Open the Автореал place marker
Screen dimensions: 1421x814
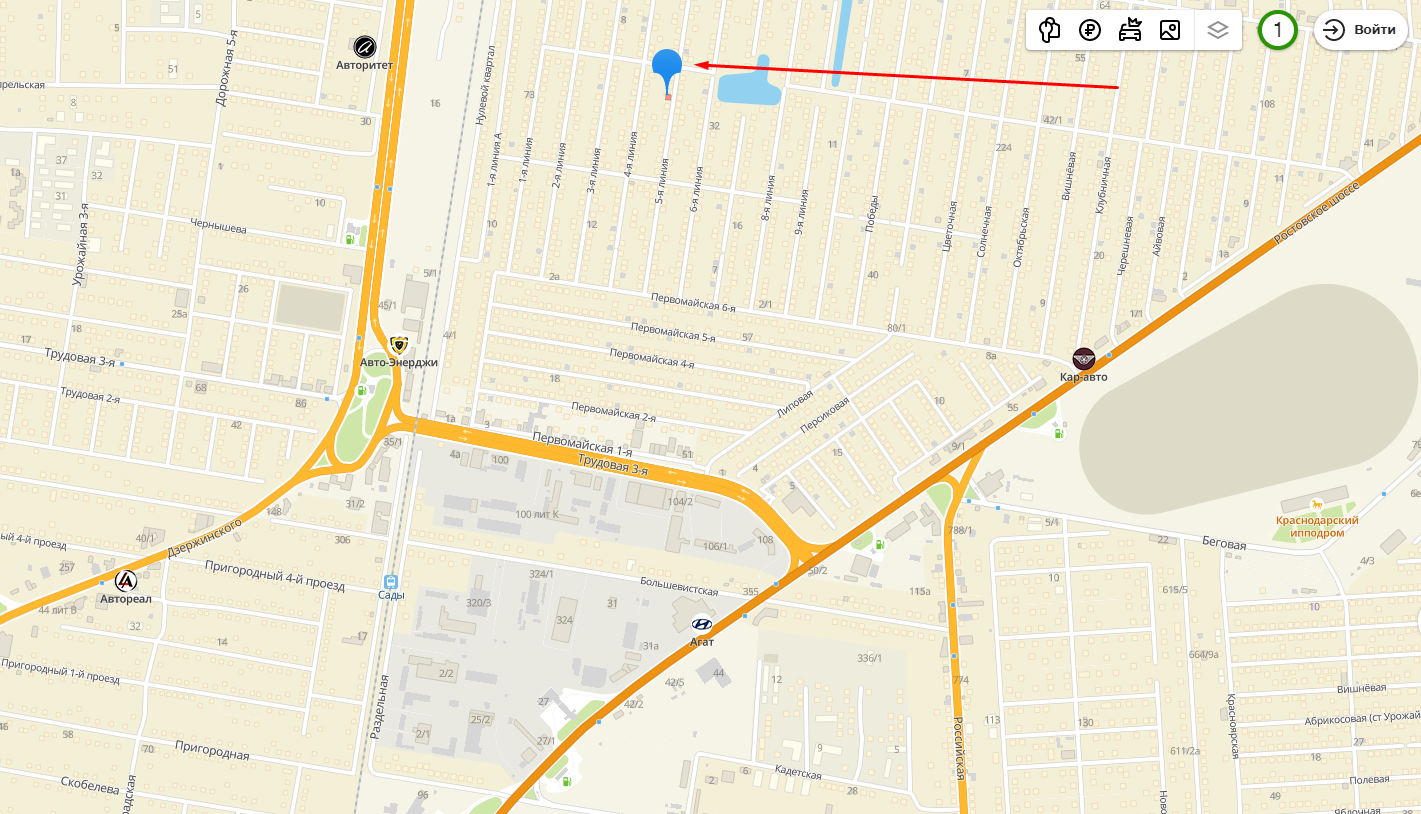point(126,580)
